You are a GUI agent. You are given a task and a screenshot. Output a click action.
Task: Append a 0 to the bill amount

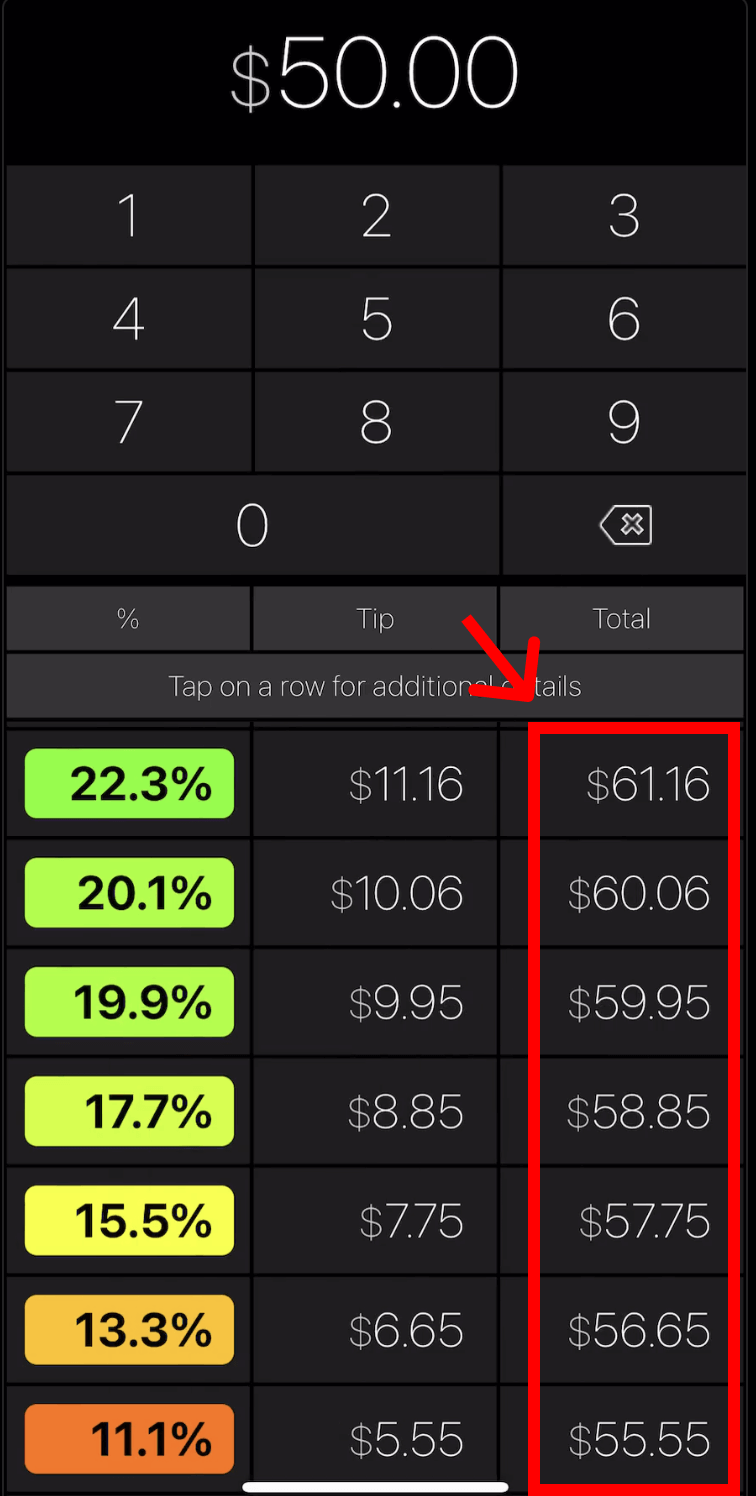point(252,525)
